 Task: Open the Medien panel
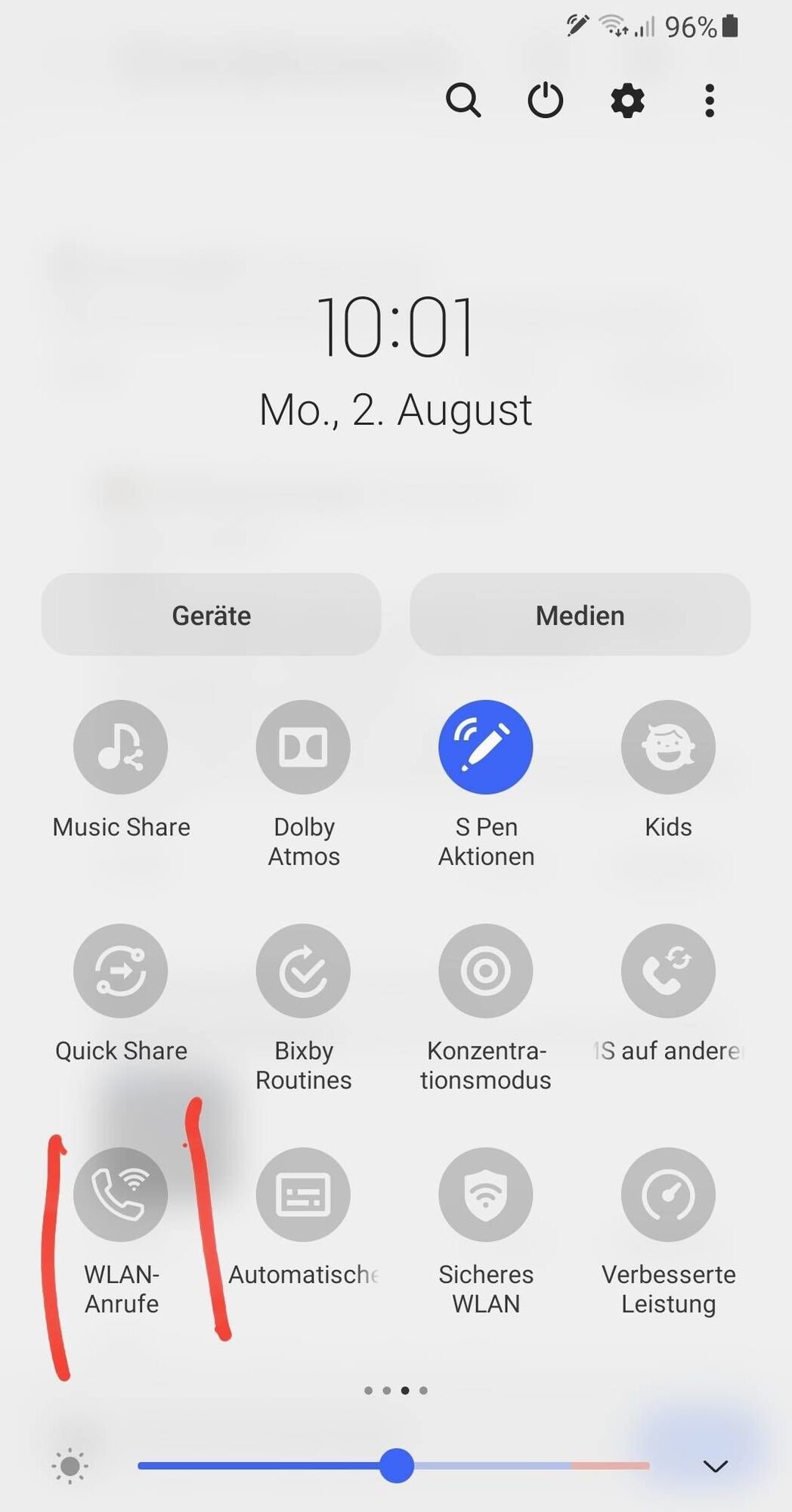pos(580,615)
